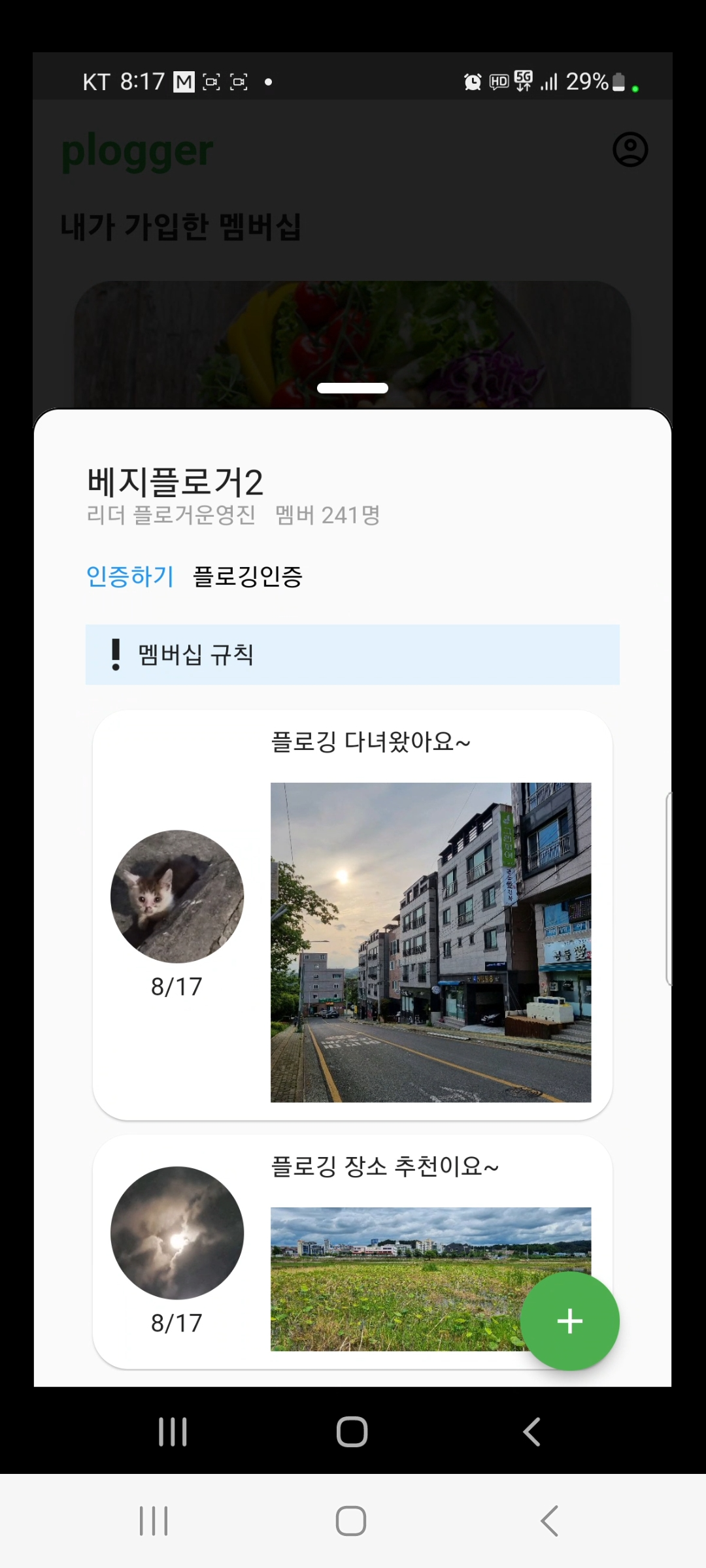The height and width of the screenshot is (1568, 706).
Task: Click the 인증하기 link
Action: tap(129, 576)
